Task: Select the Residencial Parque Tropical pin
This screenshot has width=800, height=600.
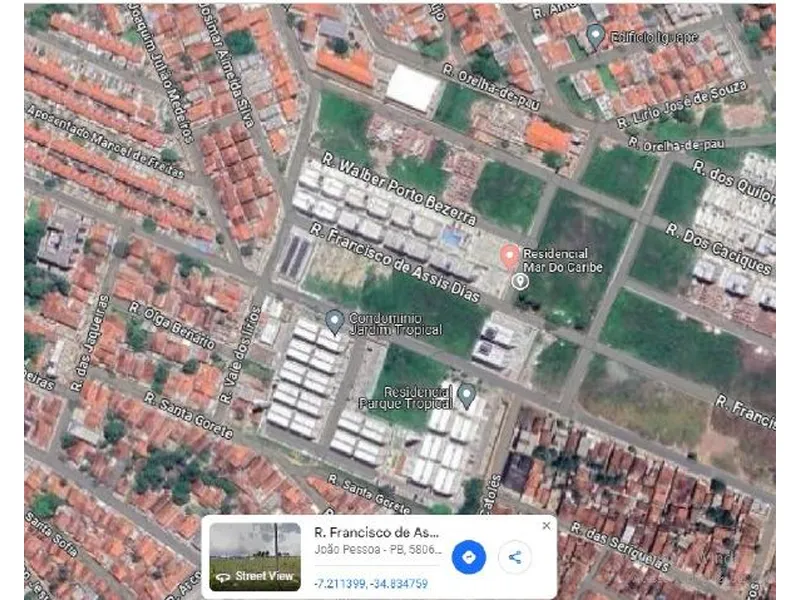Action: (x=466, y=394)
